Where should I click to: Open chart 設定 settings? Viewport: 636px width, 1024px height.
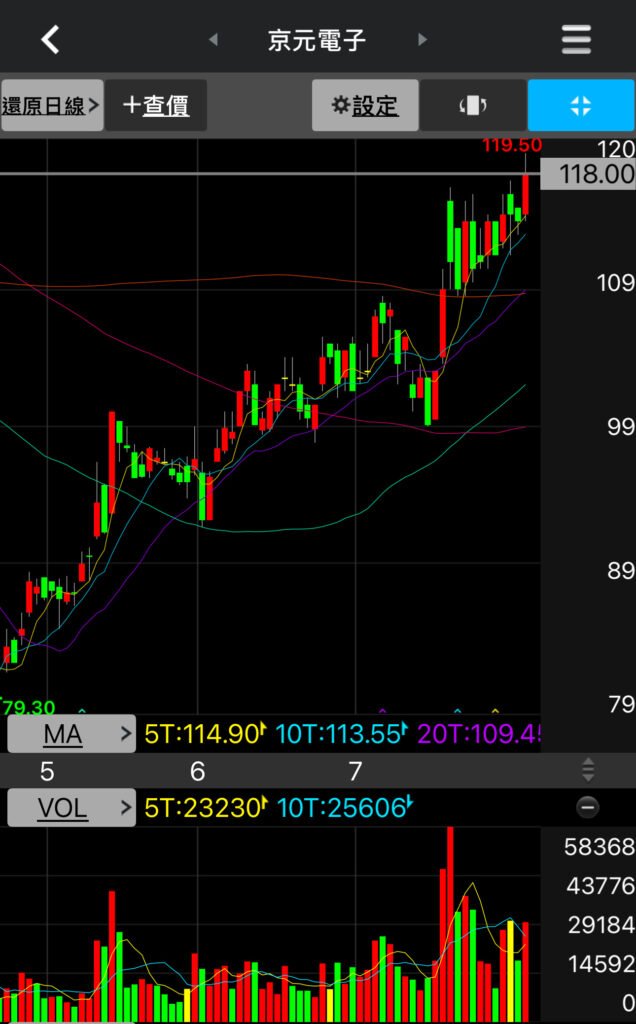tap(364, 105)
